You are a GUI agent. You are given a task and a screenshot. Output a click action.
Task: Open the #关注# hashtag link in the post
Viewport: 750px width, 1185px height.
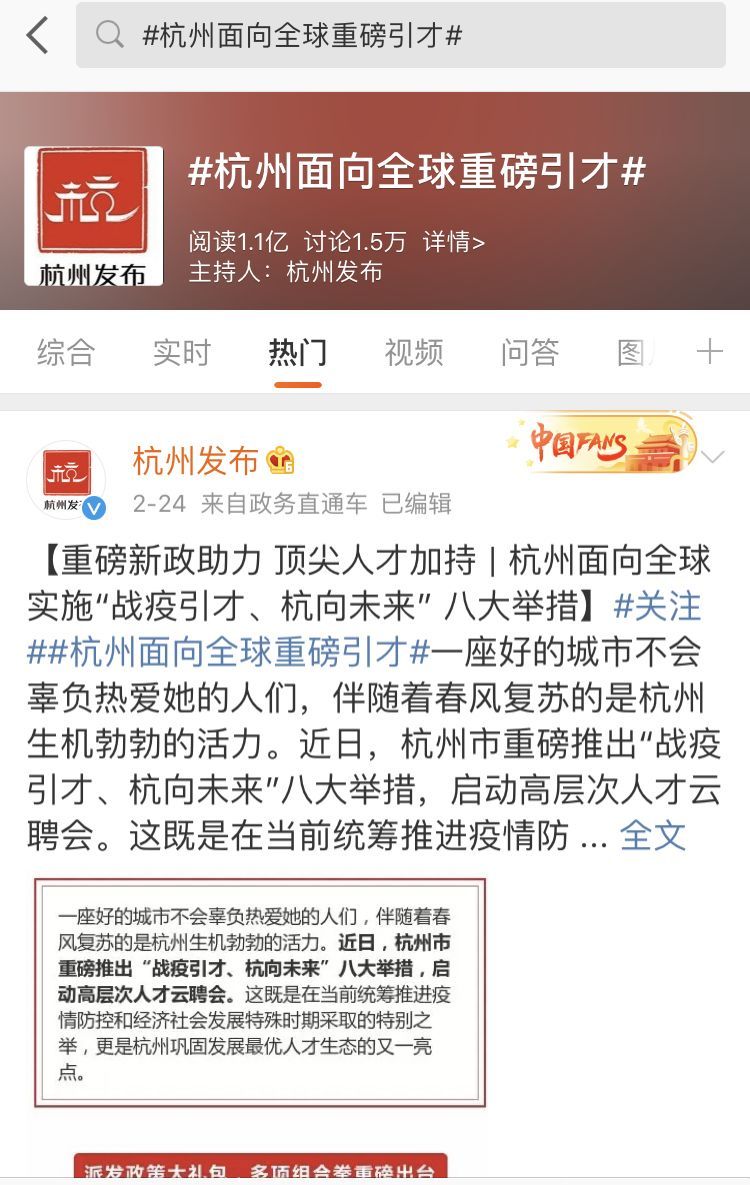tap(656, 606)
